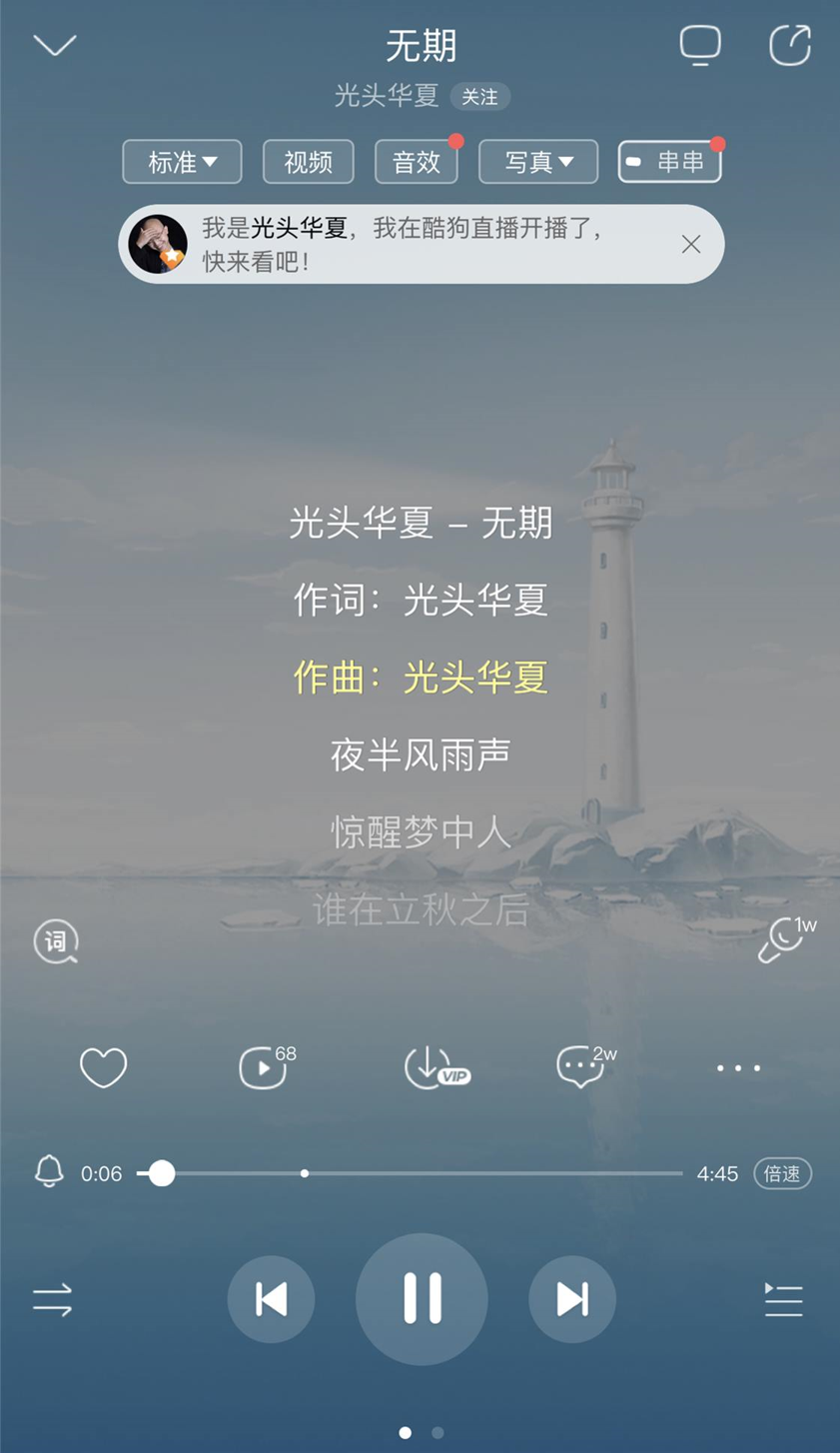The width and height of the screenshot is (840, 1453).
Task: Open the lyrics search (词) icon
Action: pos(57,940)
